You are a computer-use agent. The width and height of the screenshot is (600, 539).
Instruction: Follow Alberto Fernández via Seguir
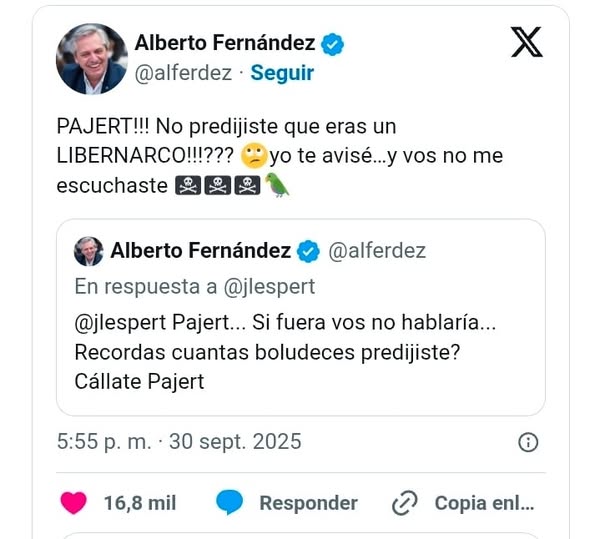(x=282, y=73)
